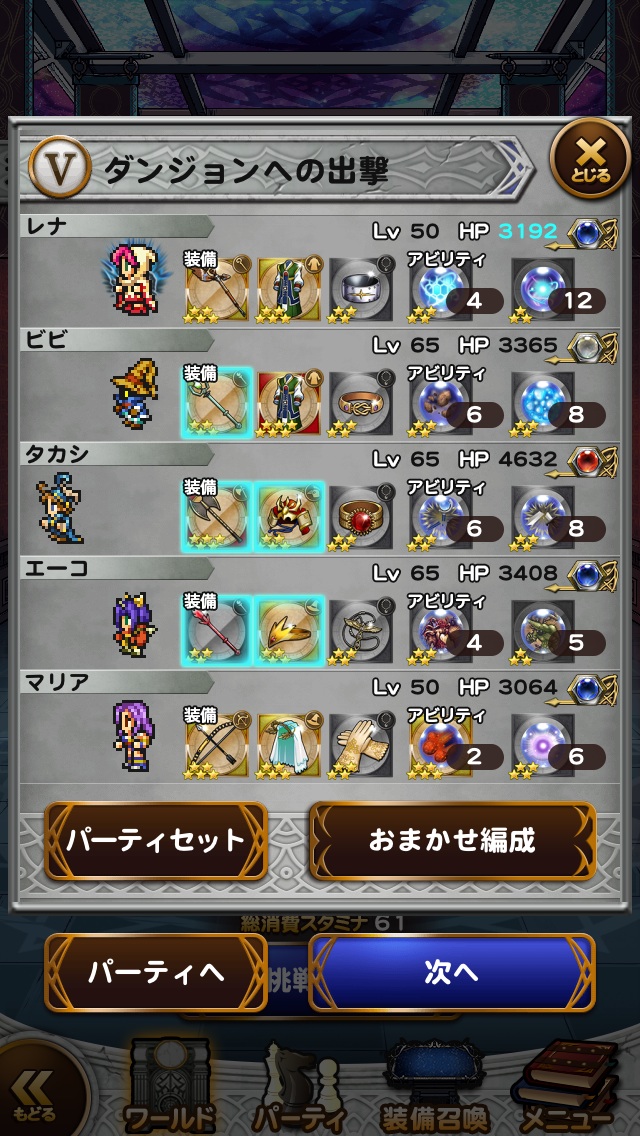This screenshot has width=640, height=1136.
Task: Select the character sprite of タカシ
Action: [60, 510]
